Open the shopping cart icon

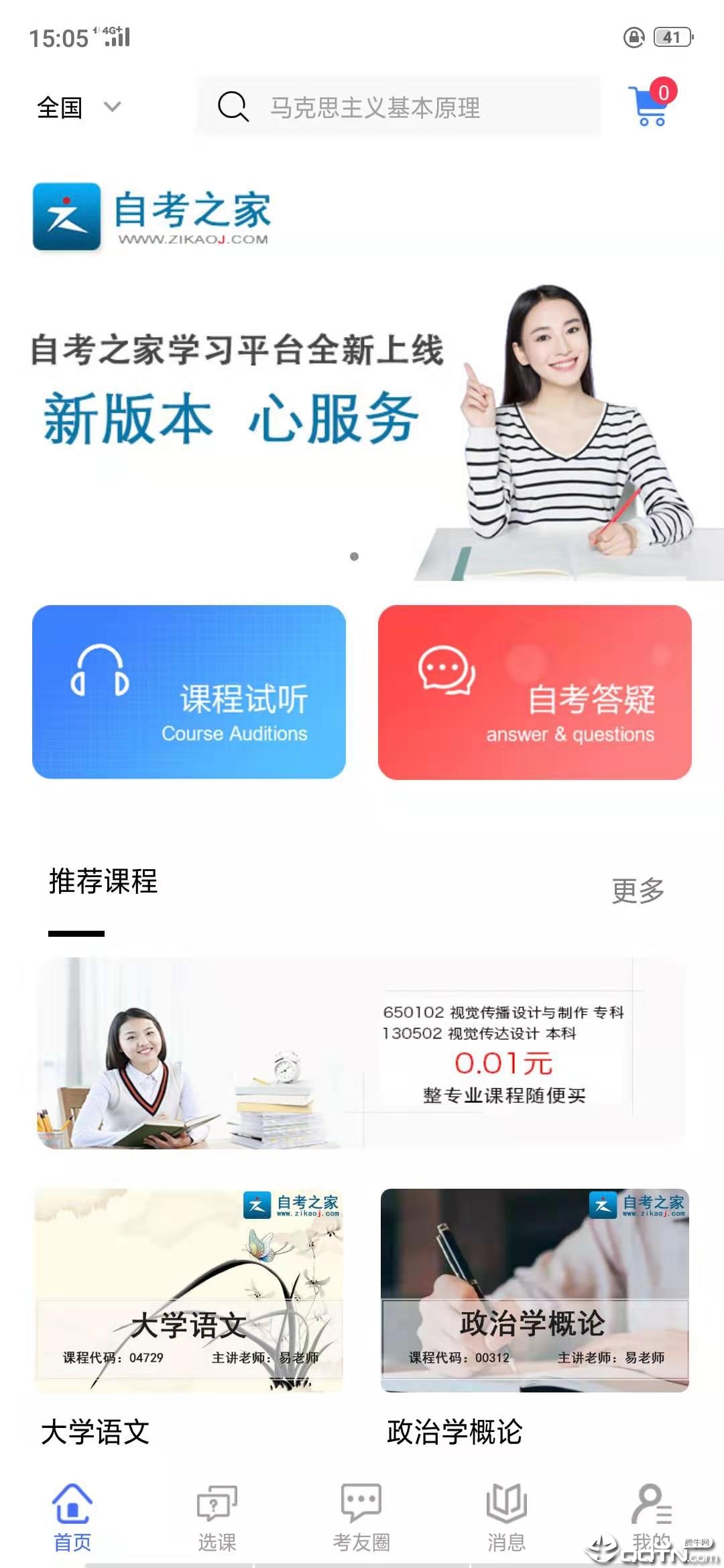(x=650, y=106)
